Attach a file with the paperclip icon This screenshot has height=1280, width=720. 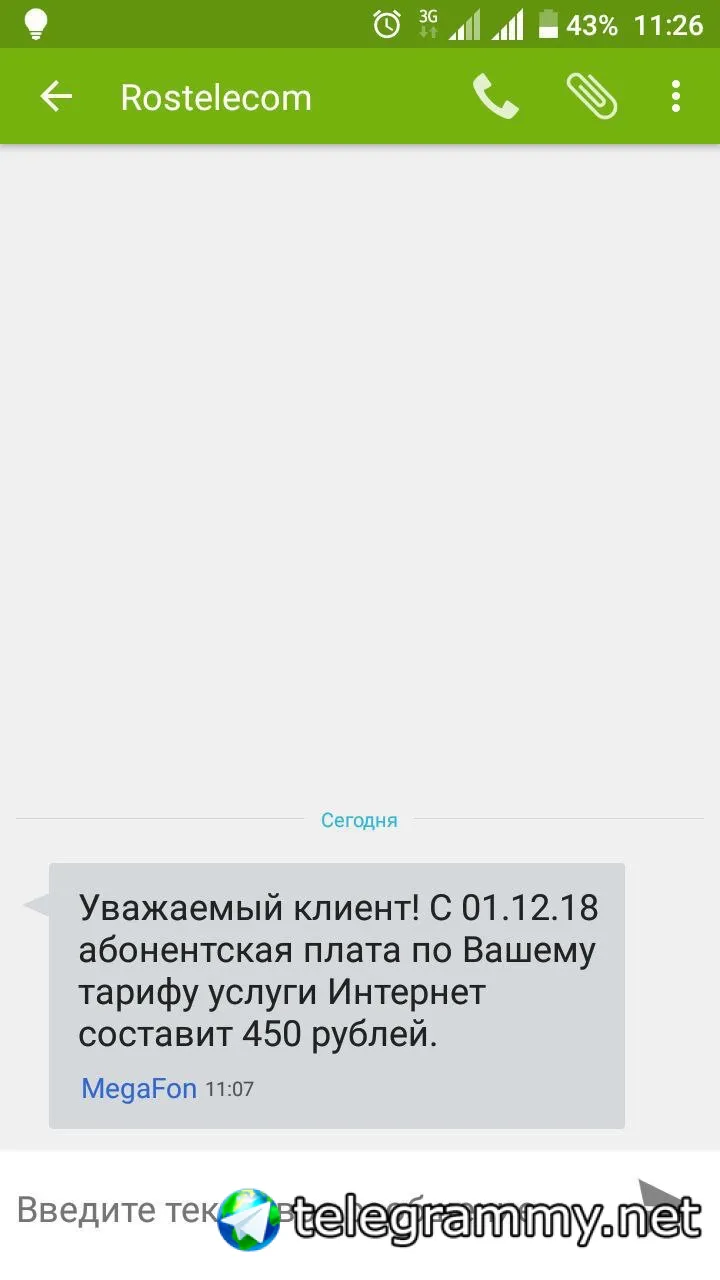(x=591, y=97)
